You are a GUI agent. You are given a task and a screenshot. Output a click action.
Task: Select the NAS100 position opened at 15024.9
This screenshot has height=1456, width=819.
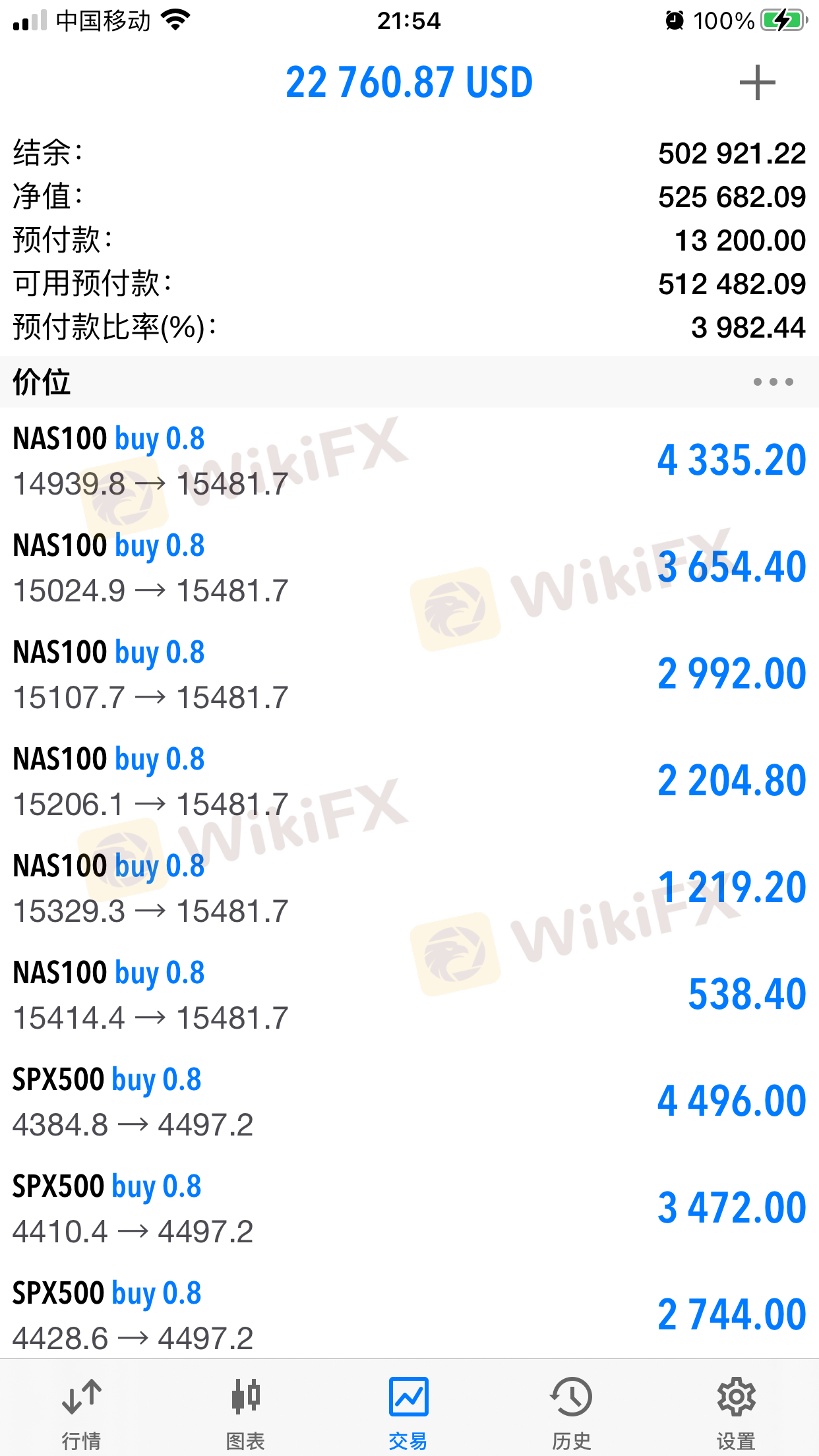pos(409,568)
